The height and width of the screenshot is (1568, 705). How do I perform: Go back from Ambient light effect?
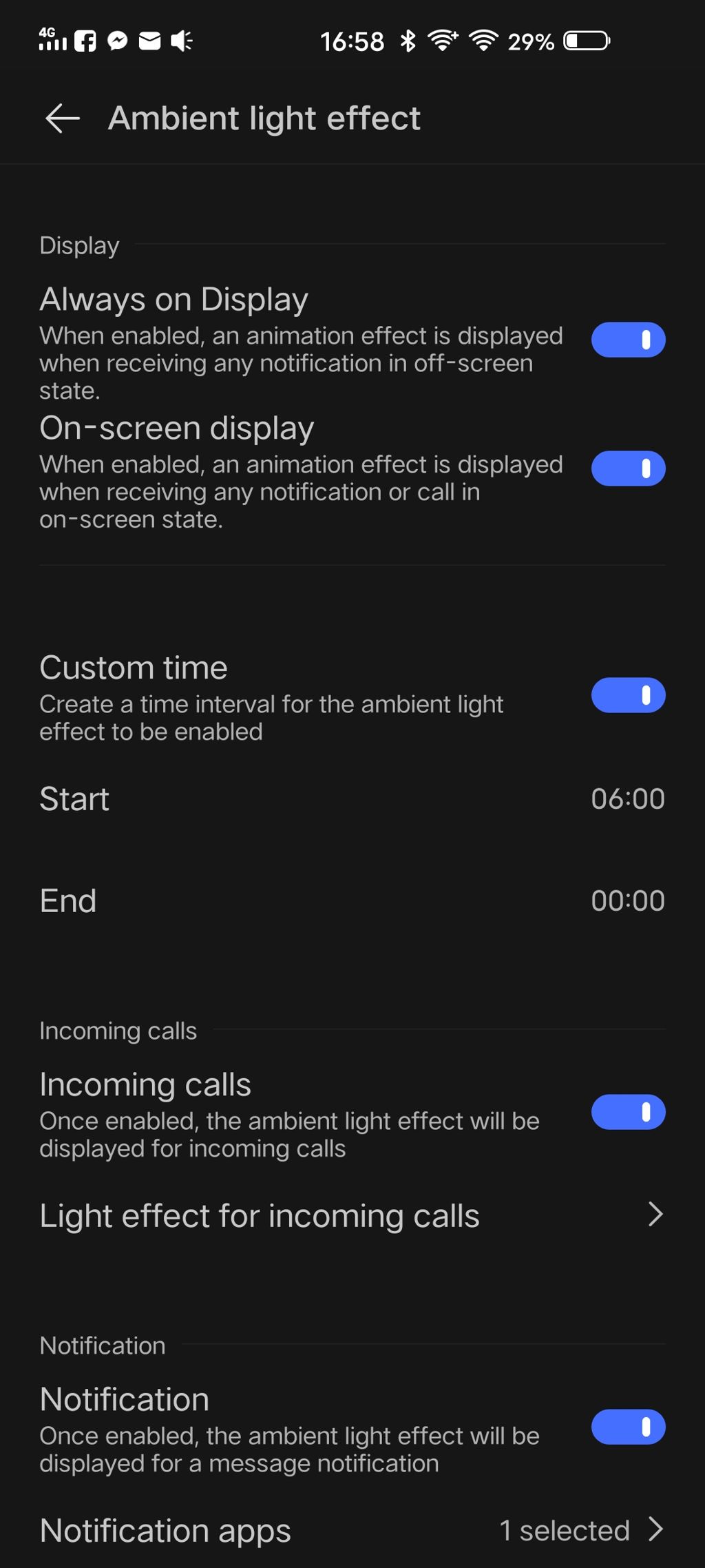pyautogui.click(x=63, y=118)
